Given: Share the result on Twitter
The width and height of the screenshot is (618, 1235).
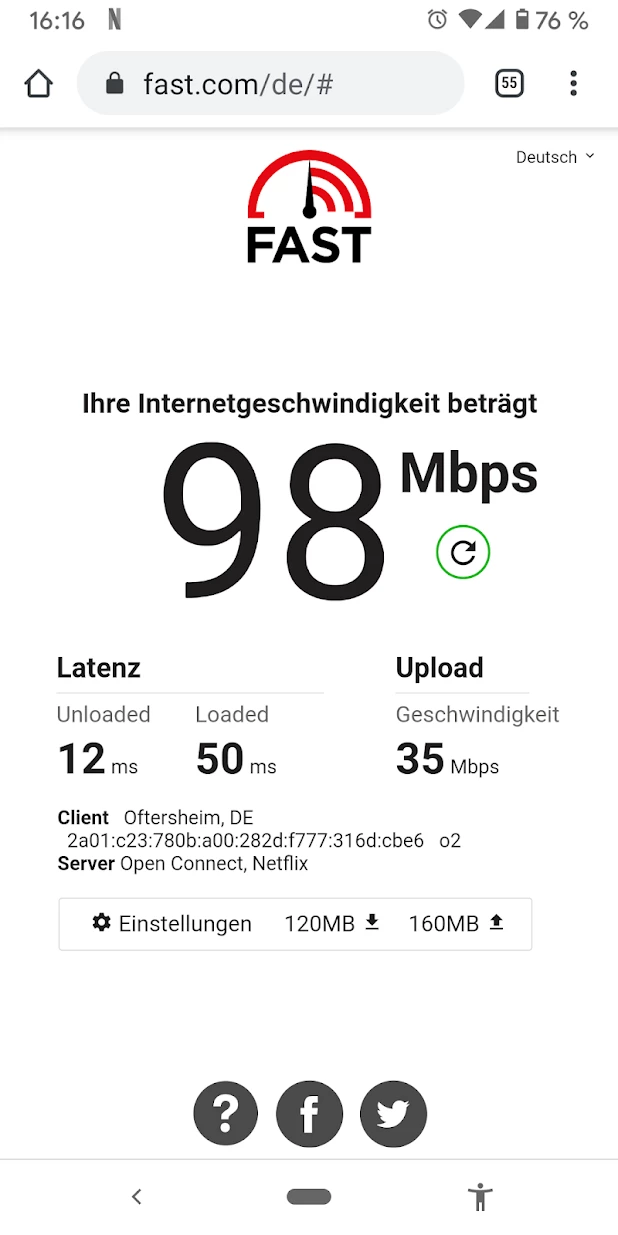Looking at the screenshot, I should click(x=393, y=1113).
